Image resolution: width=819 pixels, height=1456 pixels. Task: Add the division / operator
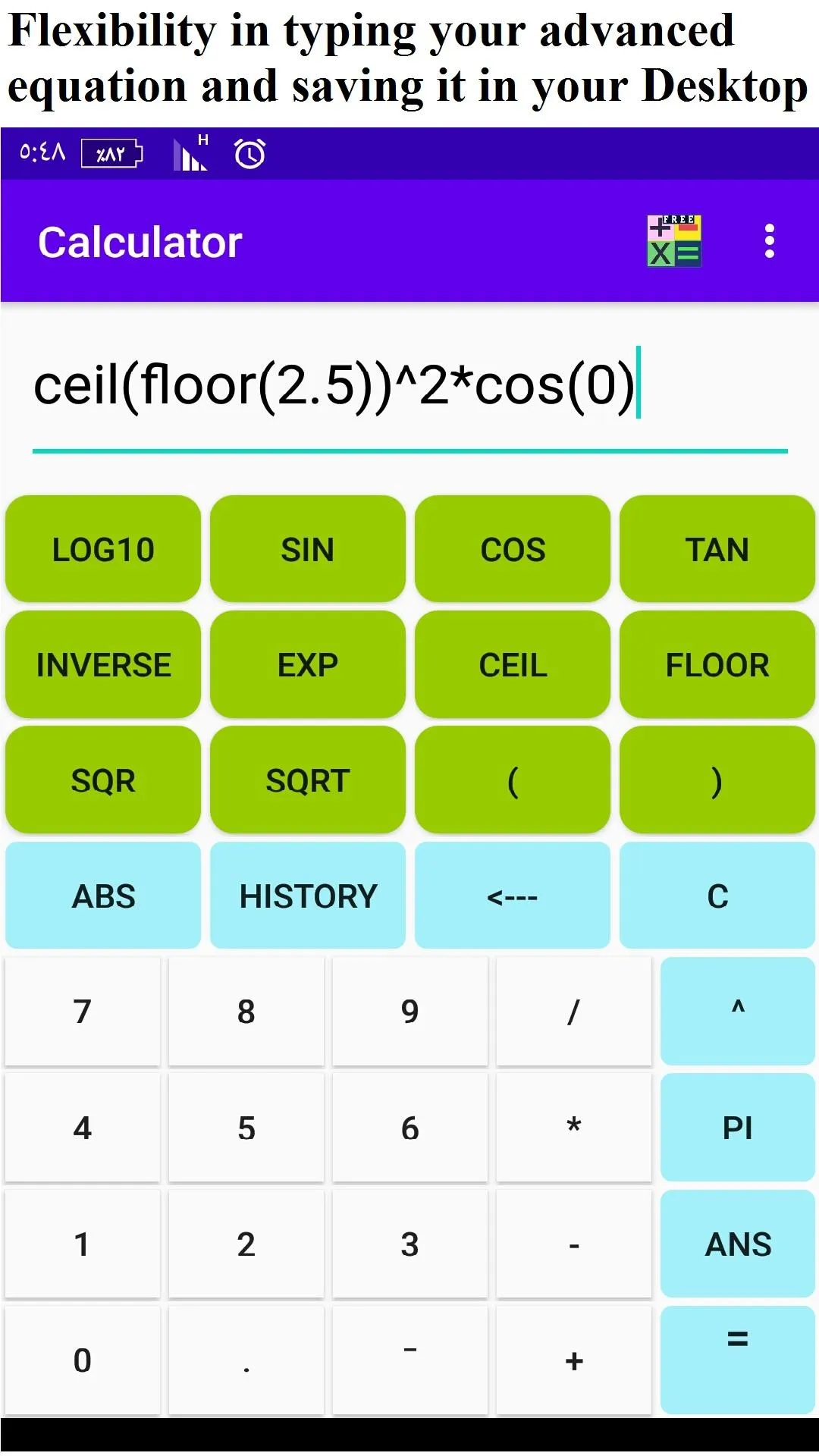click(x=574, y=1012)
